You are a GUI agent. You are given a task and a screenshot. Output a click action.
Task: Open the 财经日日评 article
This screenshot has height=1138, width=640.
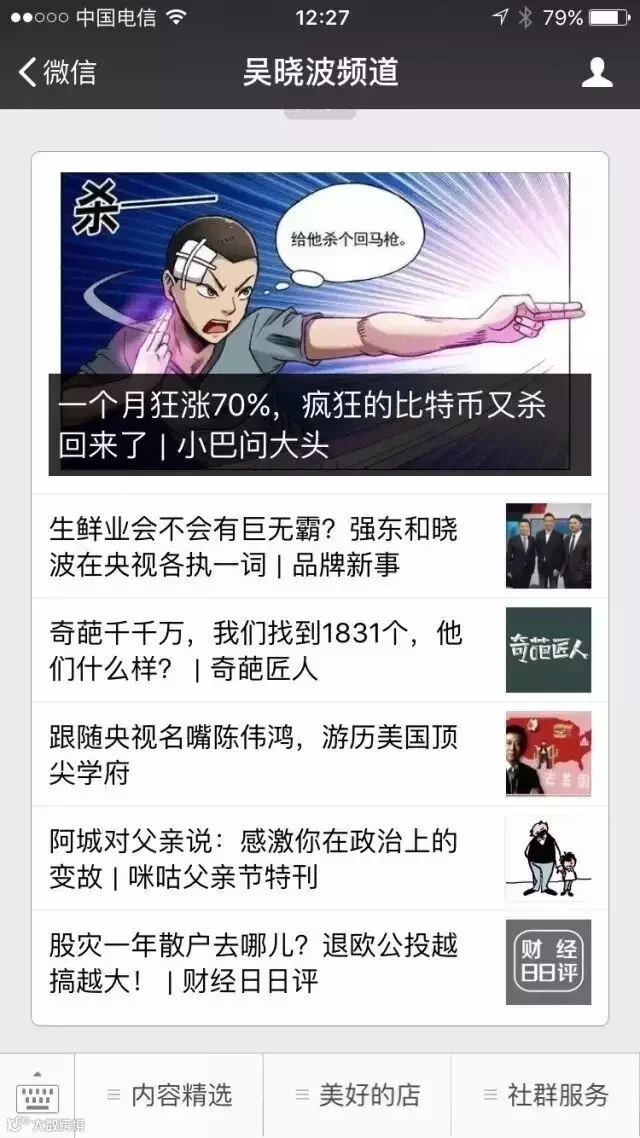coord(319,962)
